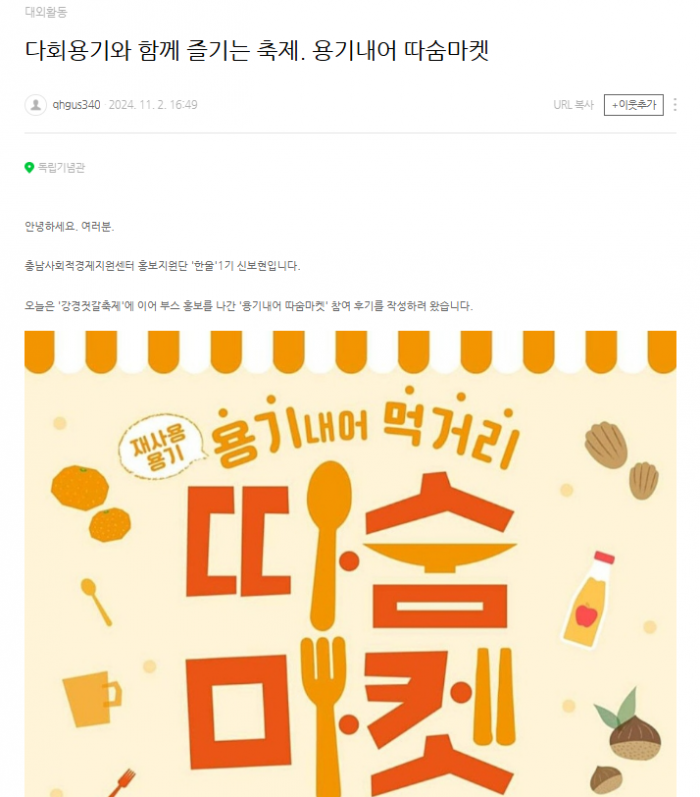Viewport: 700px width, 797px height.
Task: Open the 대외활동 category link
Action: [48, 15]
